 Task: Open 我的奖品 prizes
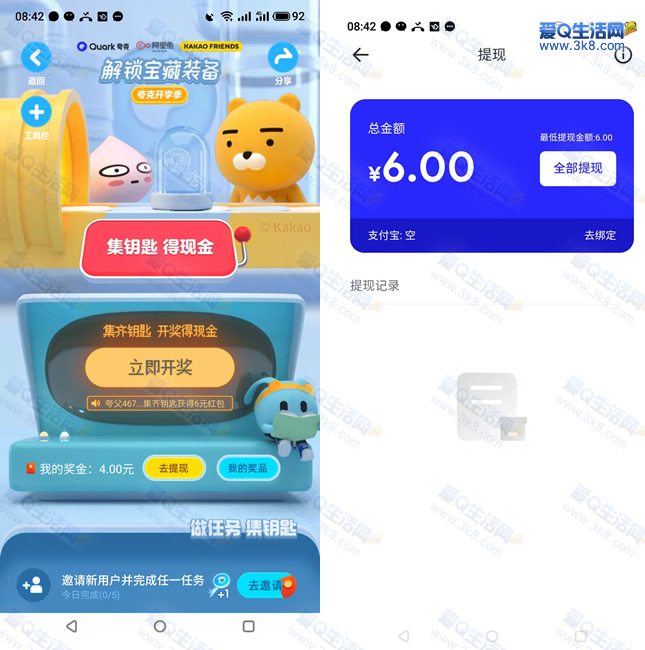(x=248, y=468)
